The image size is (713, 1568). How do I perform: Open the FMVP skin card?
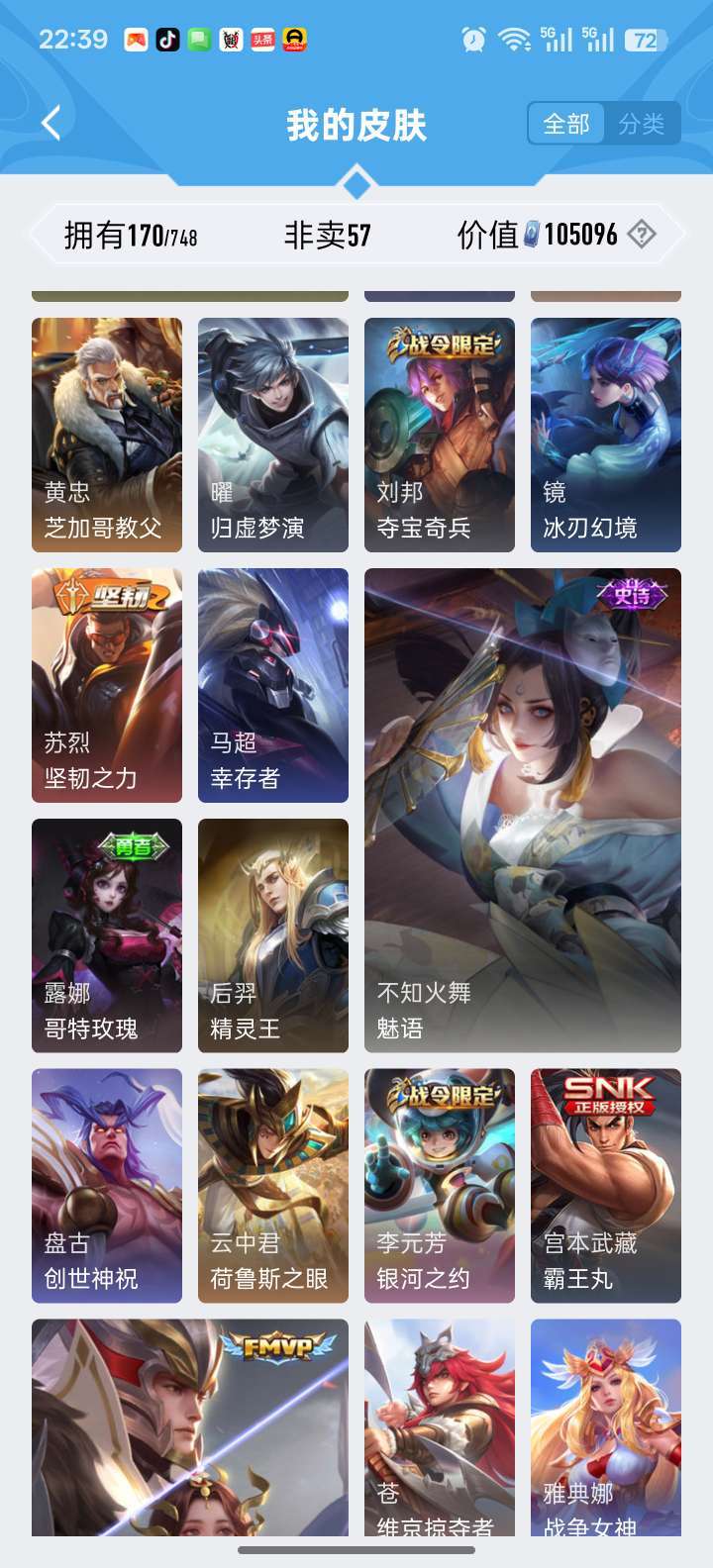pos(190,1427)
